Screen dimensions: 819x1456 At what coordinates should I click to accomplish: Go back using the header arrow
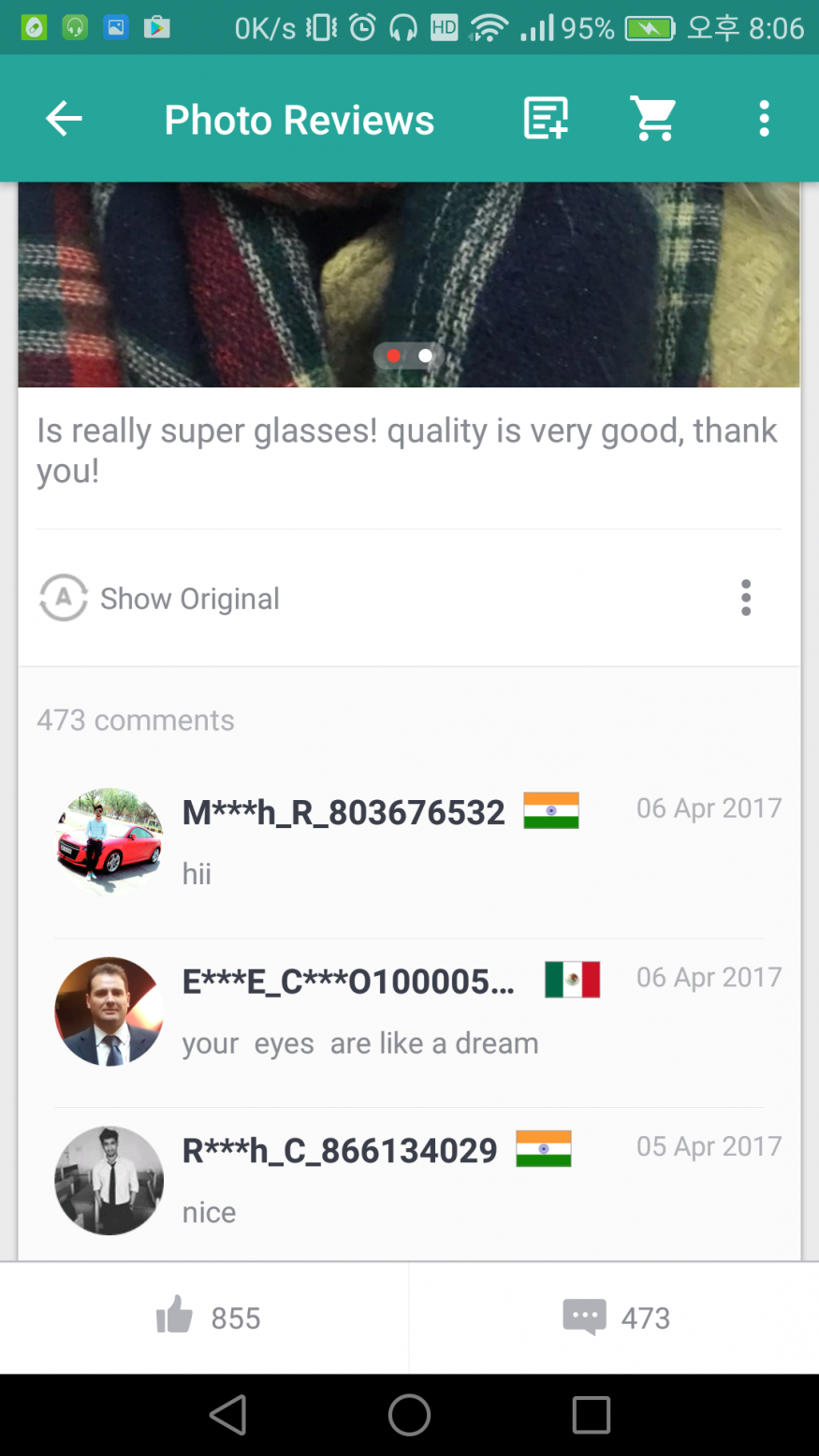tap(64, 119)
